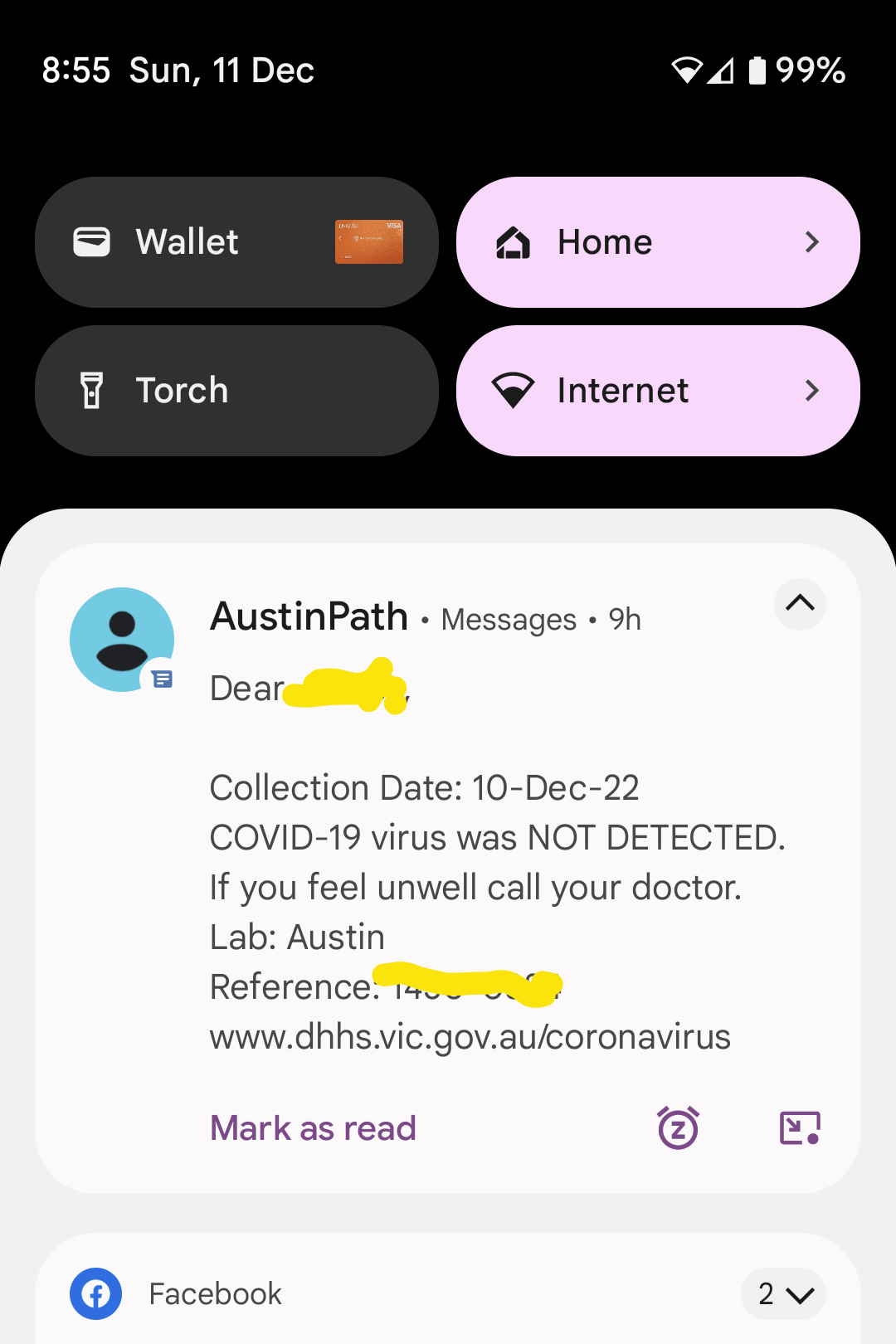Open the Wallet quick settings tile
The image size is (896, 1344).
(x=236, y=242)
